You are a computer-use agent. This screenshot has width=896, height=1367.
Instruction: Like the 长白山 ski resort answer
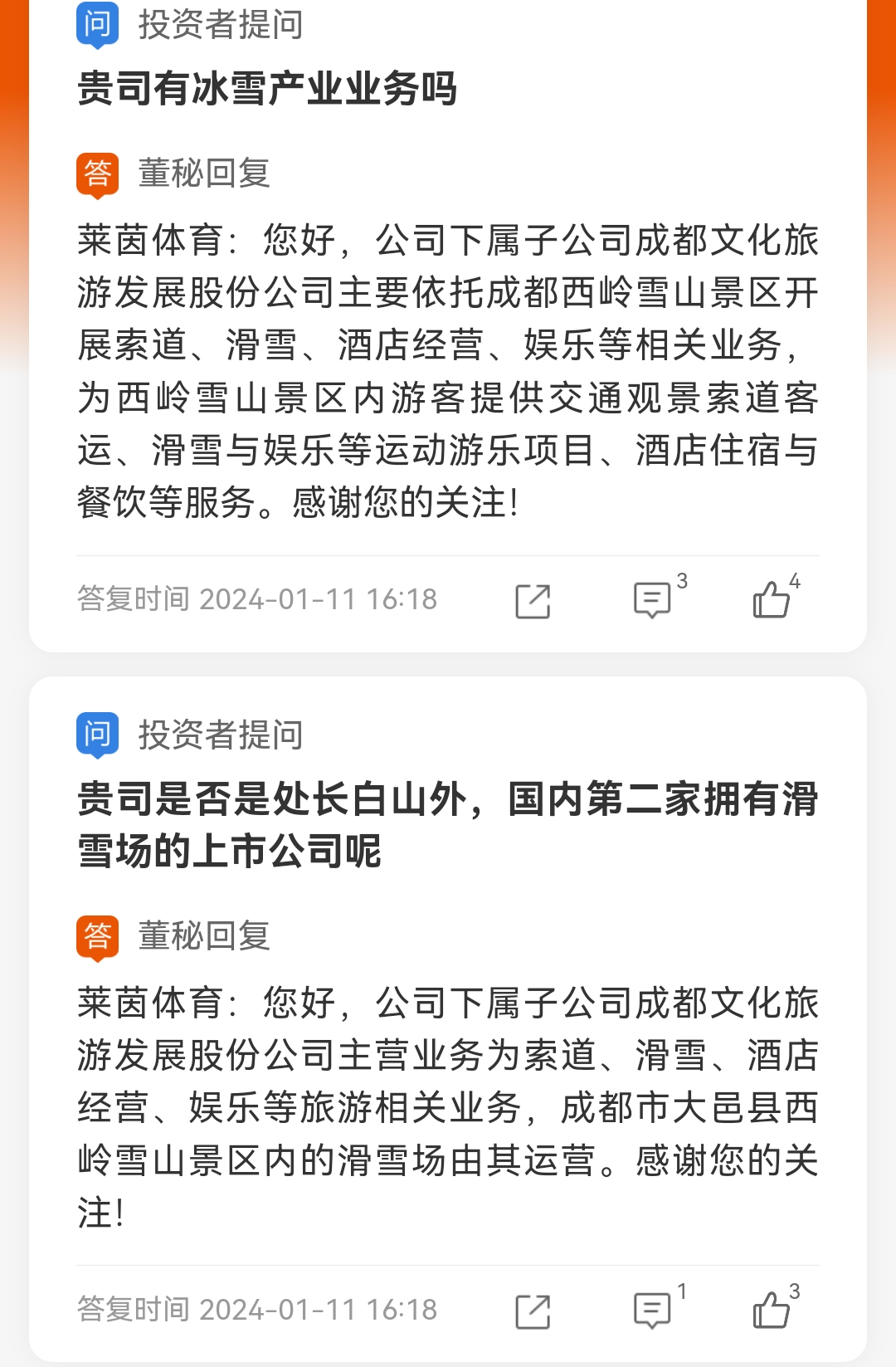(771, 1310)
